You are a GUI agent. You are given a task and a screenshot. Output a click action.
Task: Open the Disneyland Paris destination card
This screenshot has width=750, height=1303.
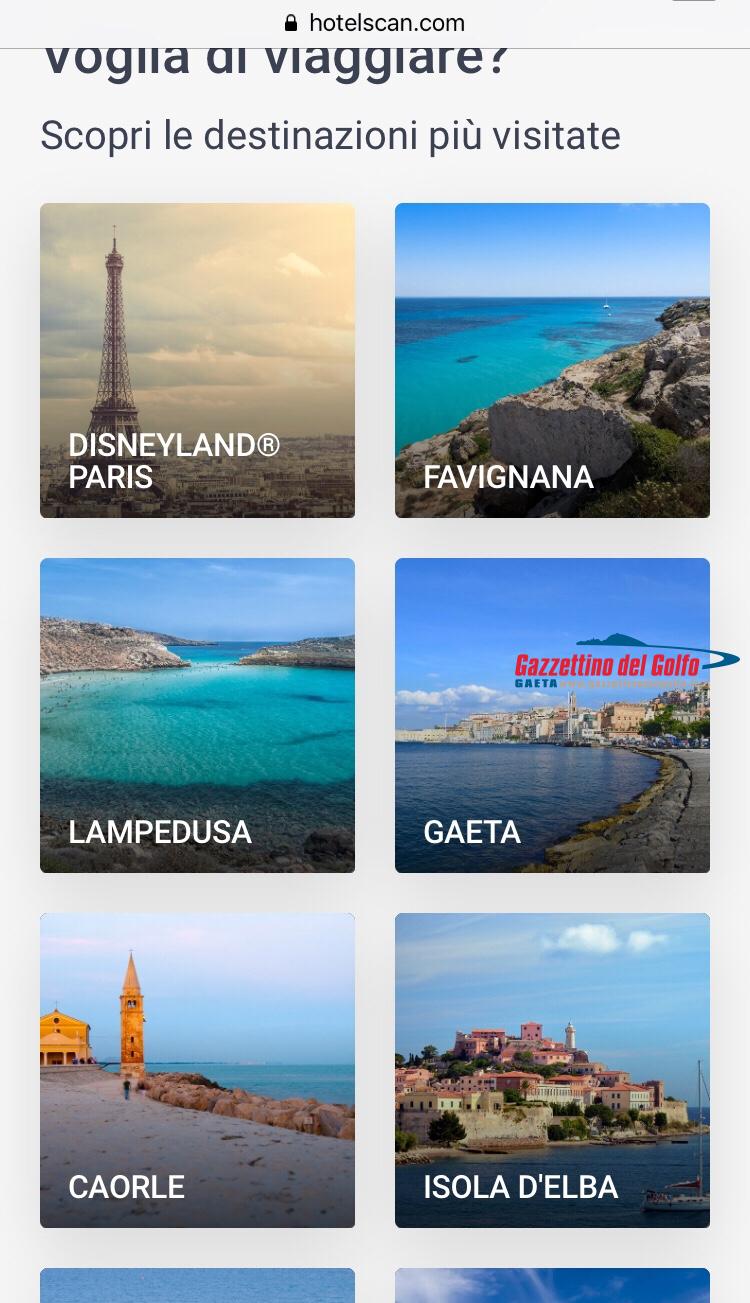pos(197,360)
